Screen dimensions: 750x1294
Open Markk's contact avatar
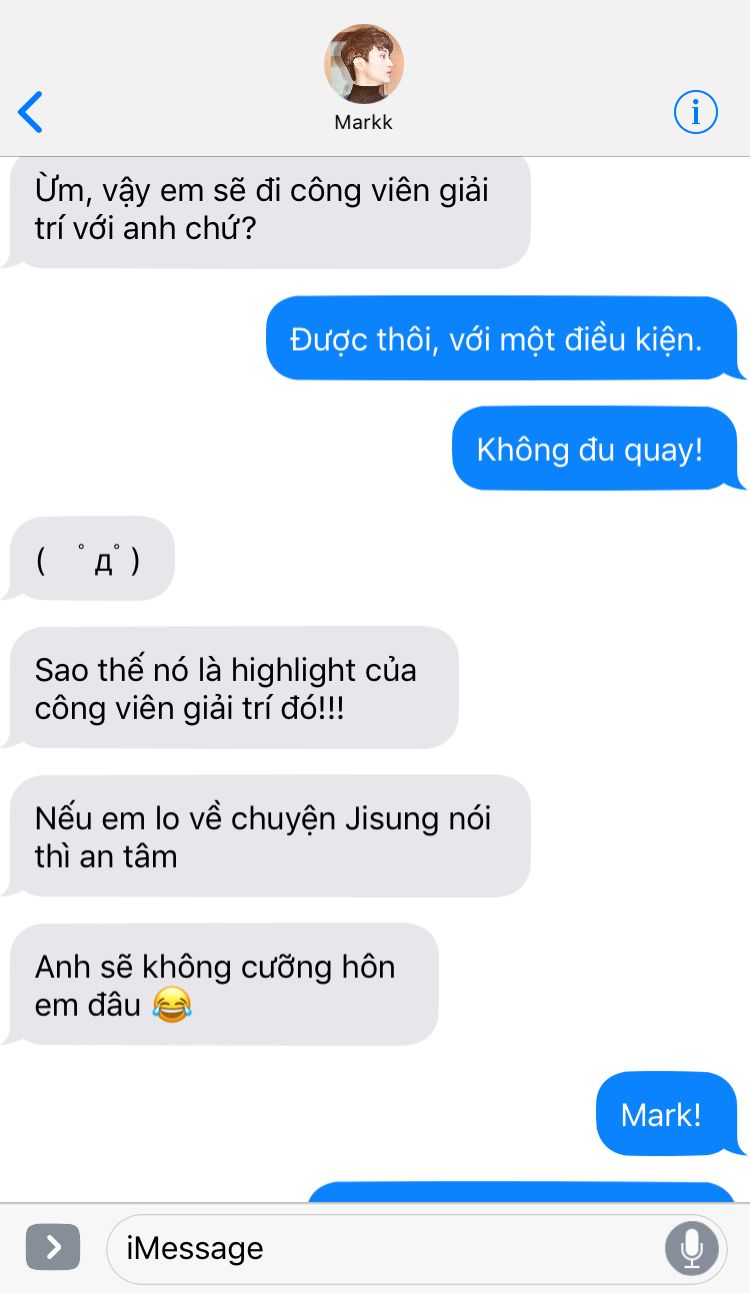(x=364, y=64)
